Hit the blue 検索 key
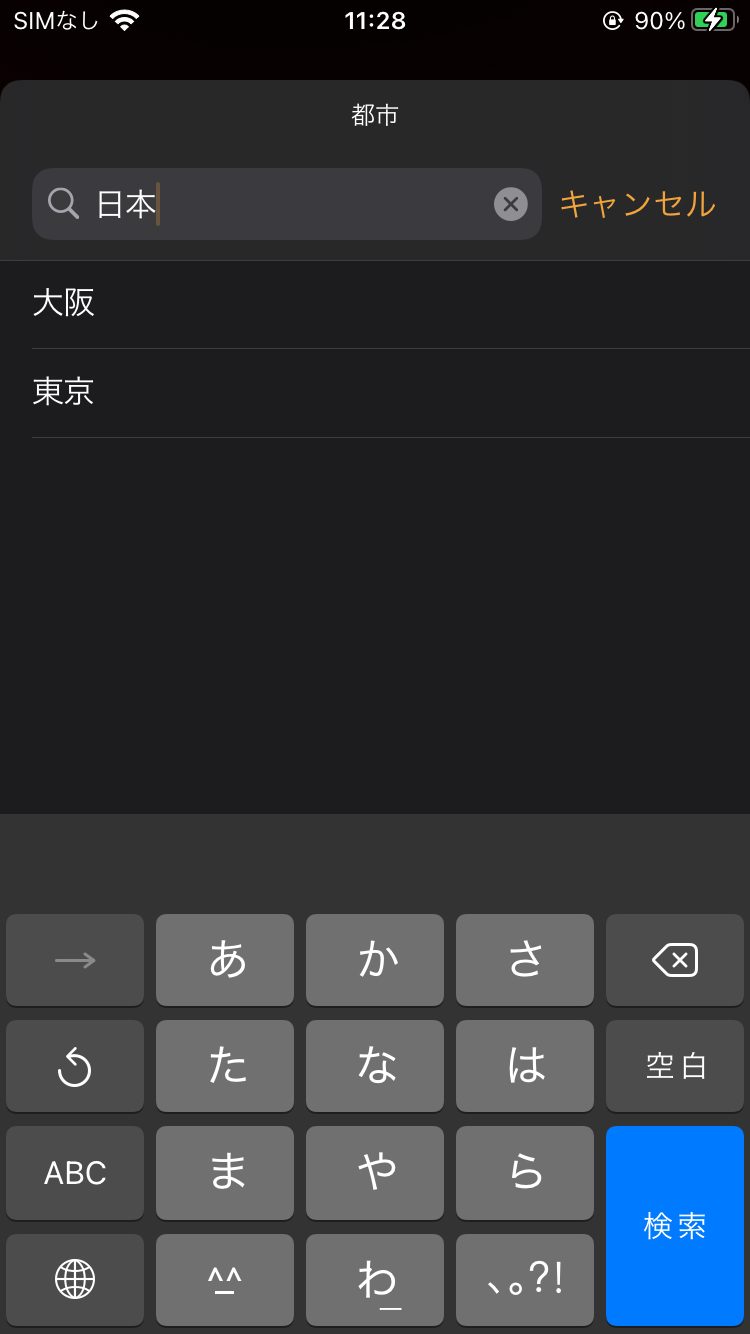This screenshot has height=1334, width=750. click(675, 1226)
